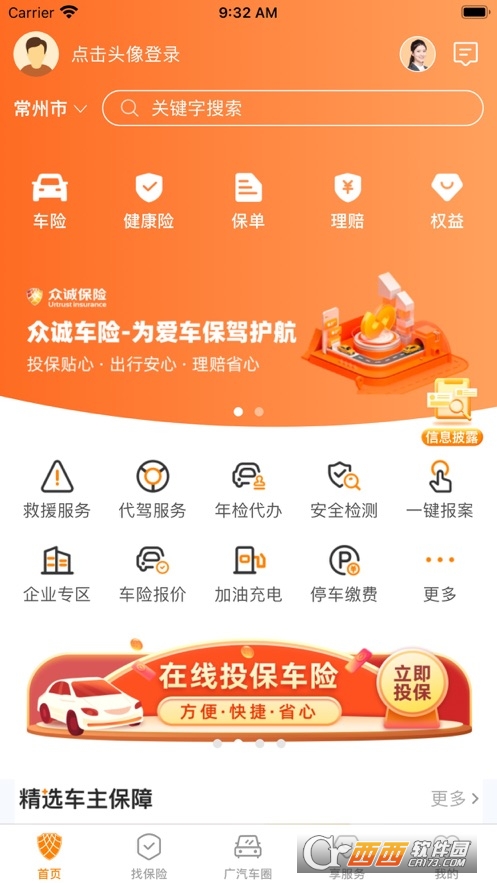Open 加油充电 fuel and charging
Viewport: 497px width, 883px height.
248,573
